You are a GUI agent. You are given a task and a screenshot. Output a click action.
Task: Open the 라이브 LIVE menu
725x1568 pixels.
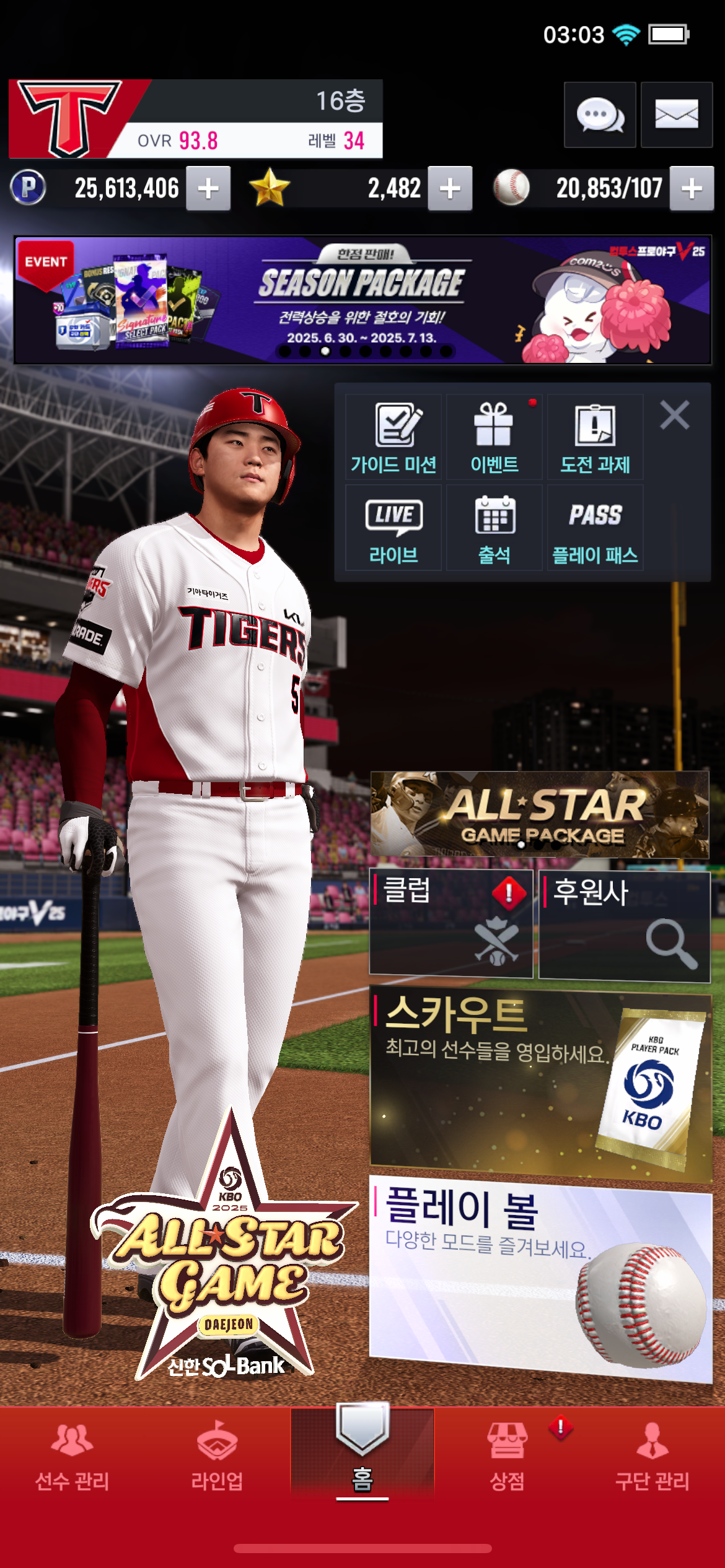click(x=393, y=528)
